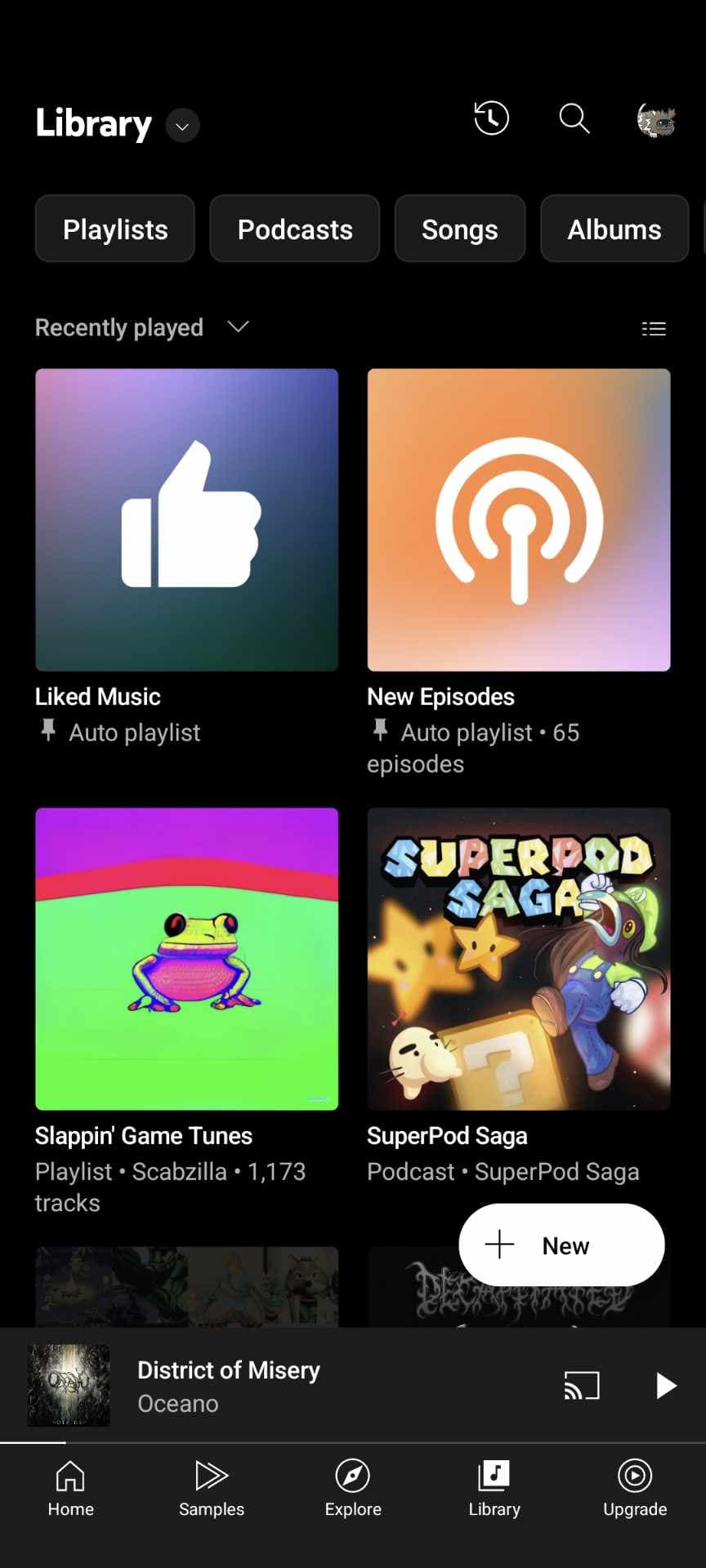The width and height of the screenshot is (706, 1568).
Task: Open the account profile avatar
Action: tap(656, 121)
